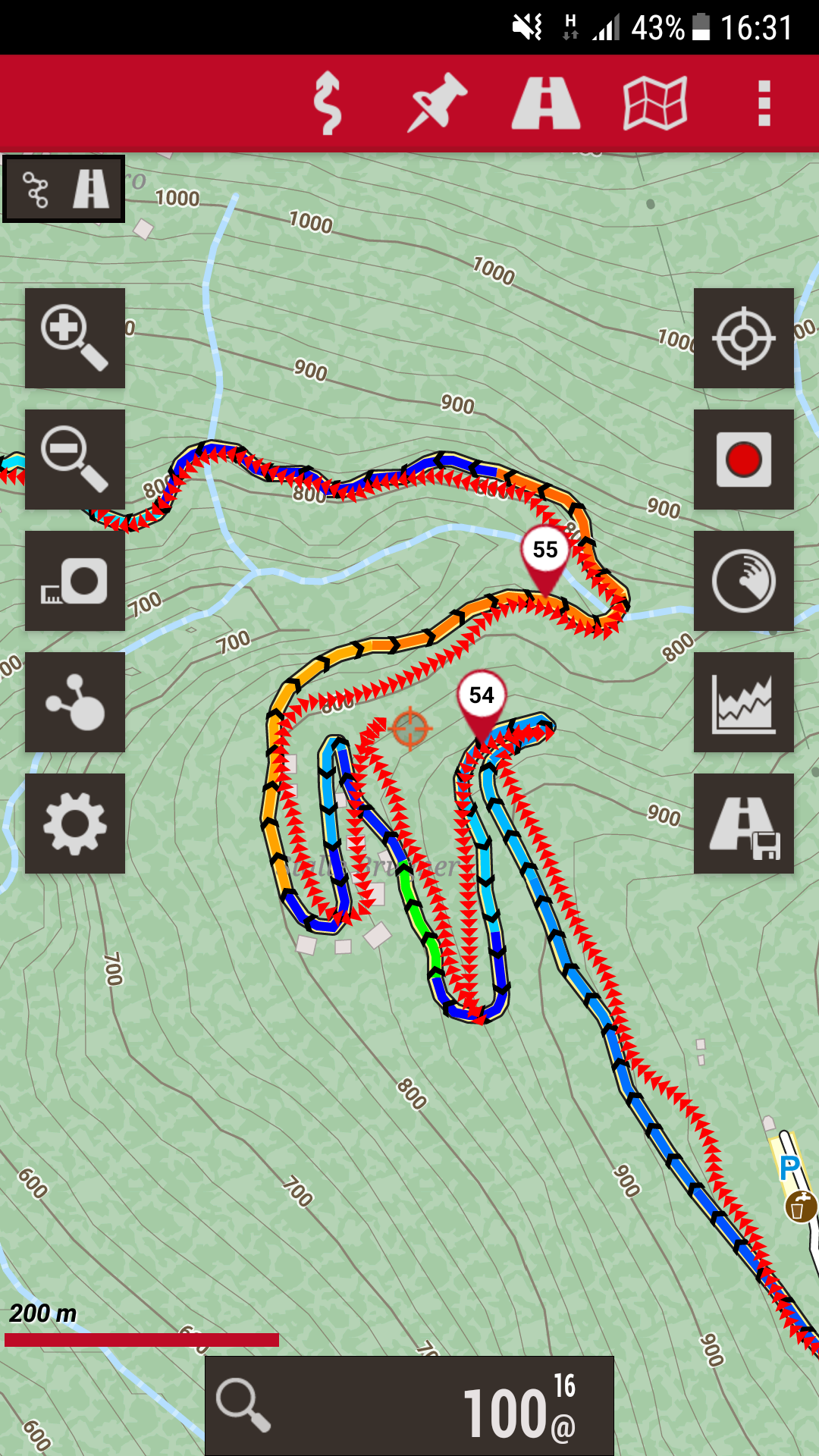This screenshot has height=1456, width=819.
Task: Open the tracks road icon in toolbar
Action: click(546, 103)
